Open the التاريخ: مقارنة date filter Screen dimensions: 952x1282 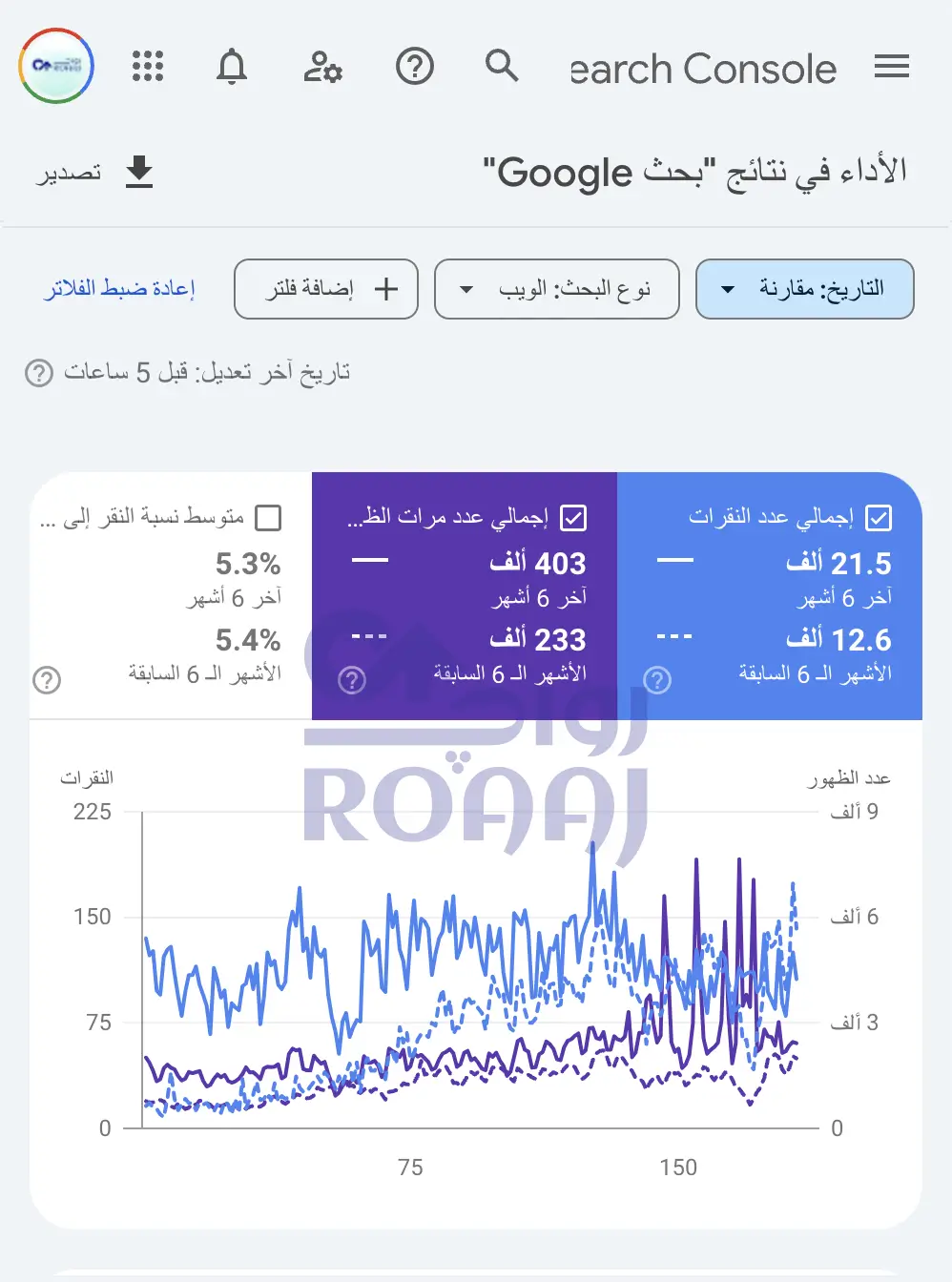click(x=805, y=289)
